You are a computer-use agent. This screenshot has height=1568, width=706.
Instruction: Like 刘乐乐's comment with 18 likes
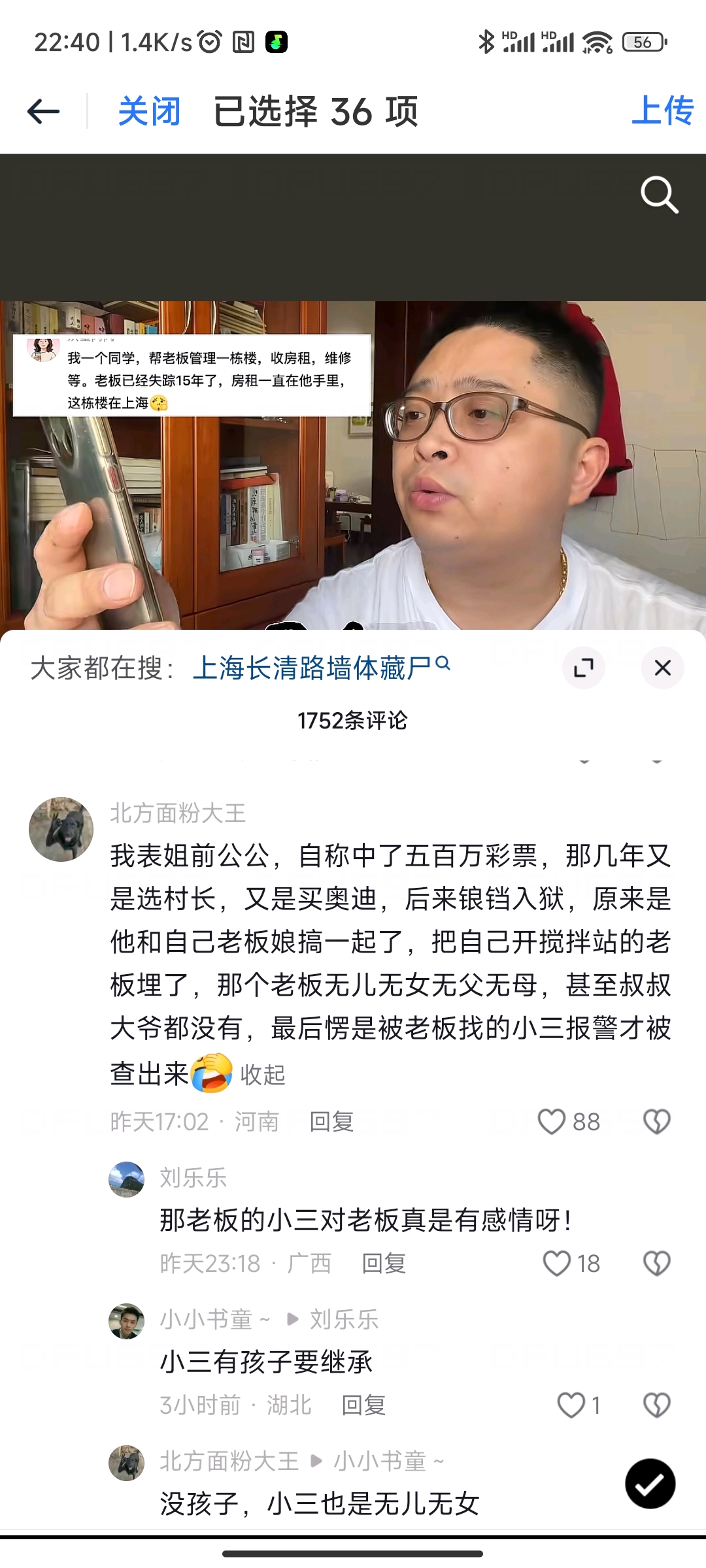pos(557,1264)
